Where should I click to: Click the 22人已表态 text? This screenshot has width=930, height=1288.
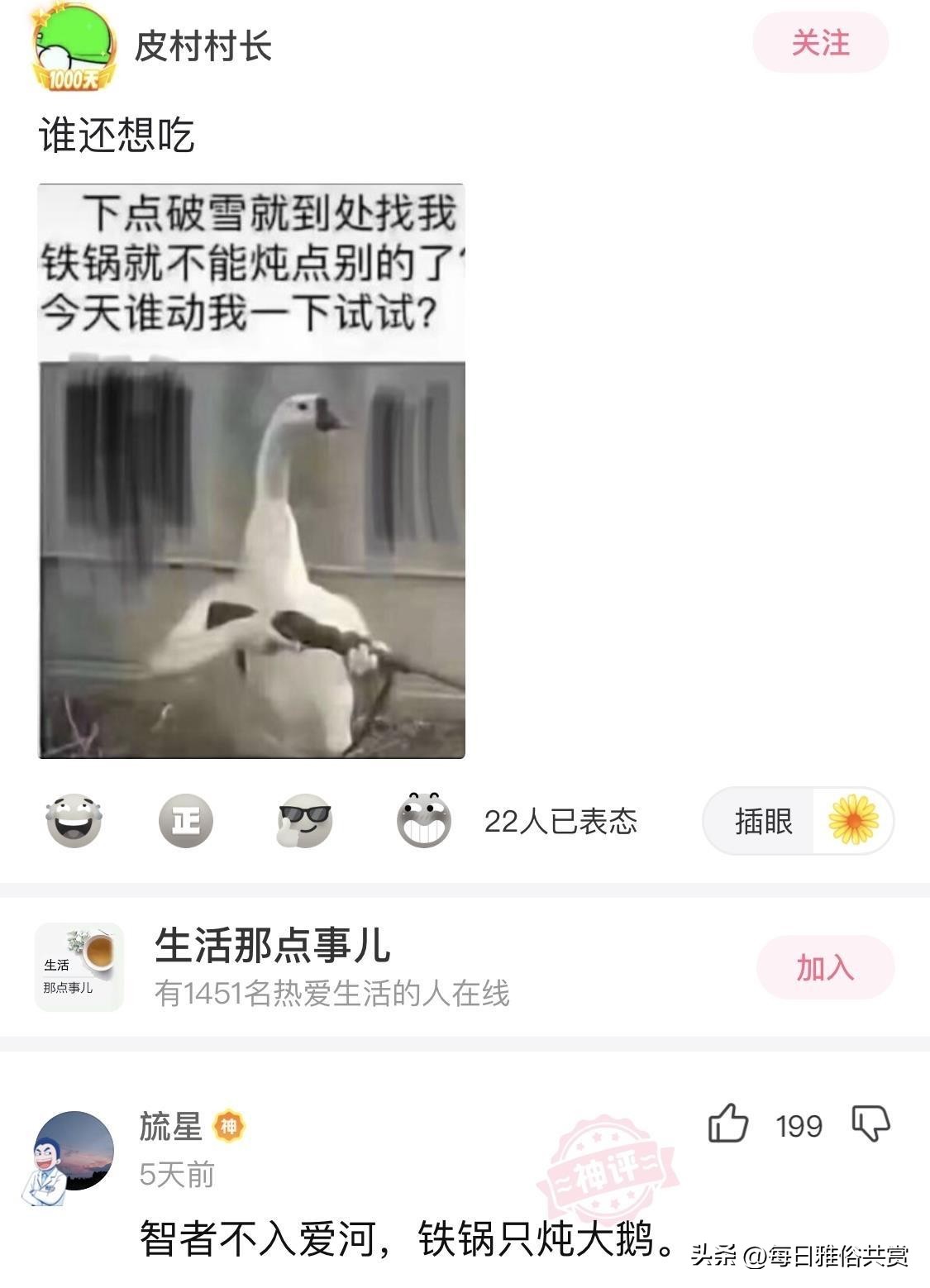(x=559, y=822)
